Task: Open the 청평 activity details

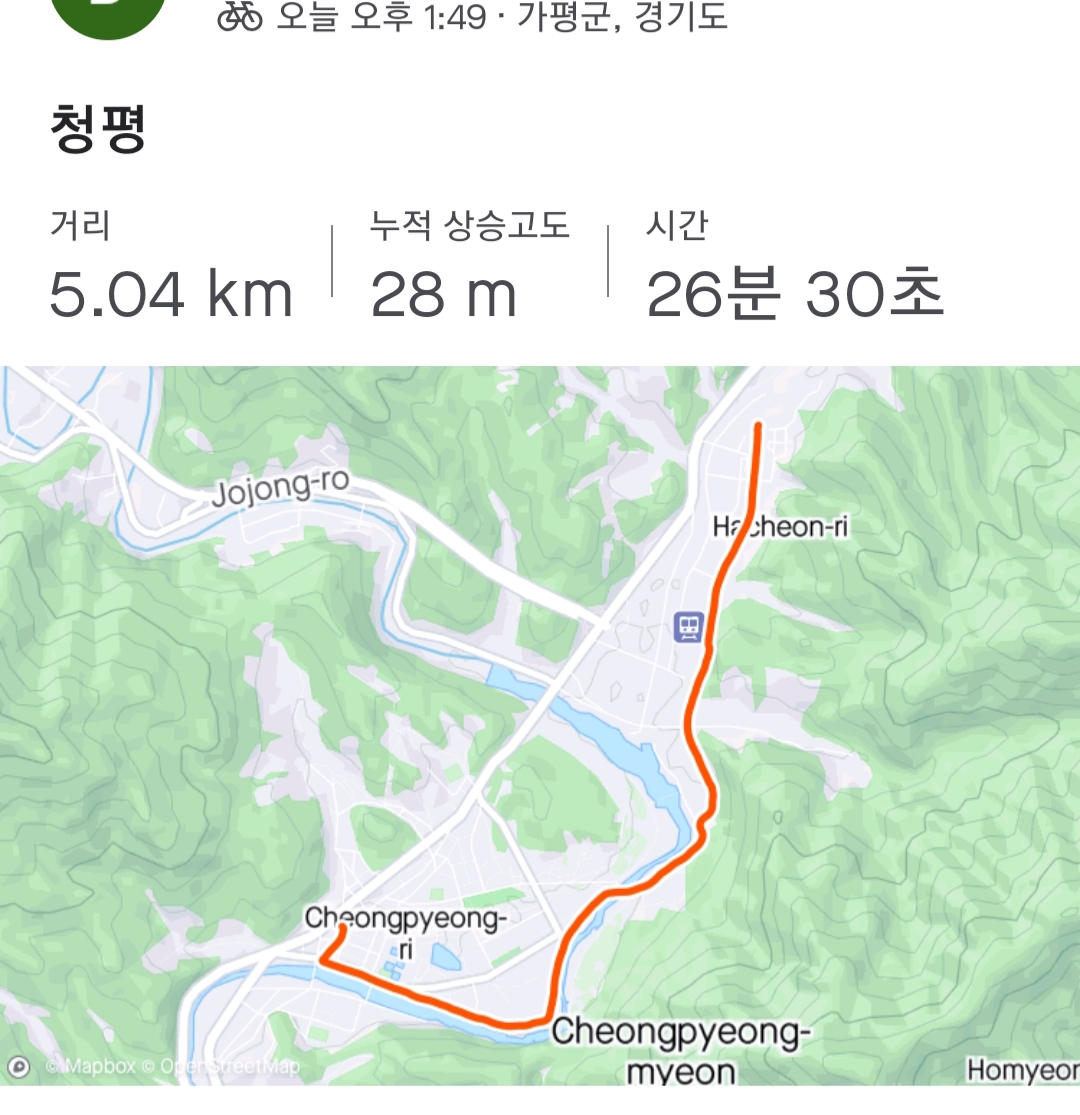Action: pyautogui.click(x=98, y=130)
